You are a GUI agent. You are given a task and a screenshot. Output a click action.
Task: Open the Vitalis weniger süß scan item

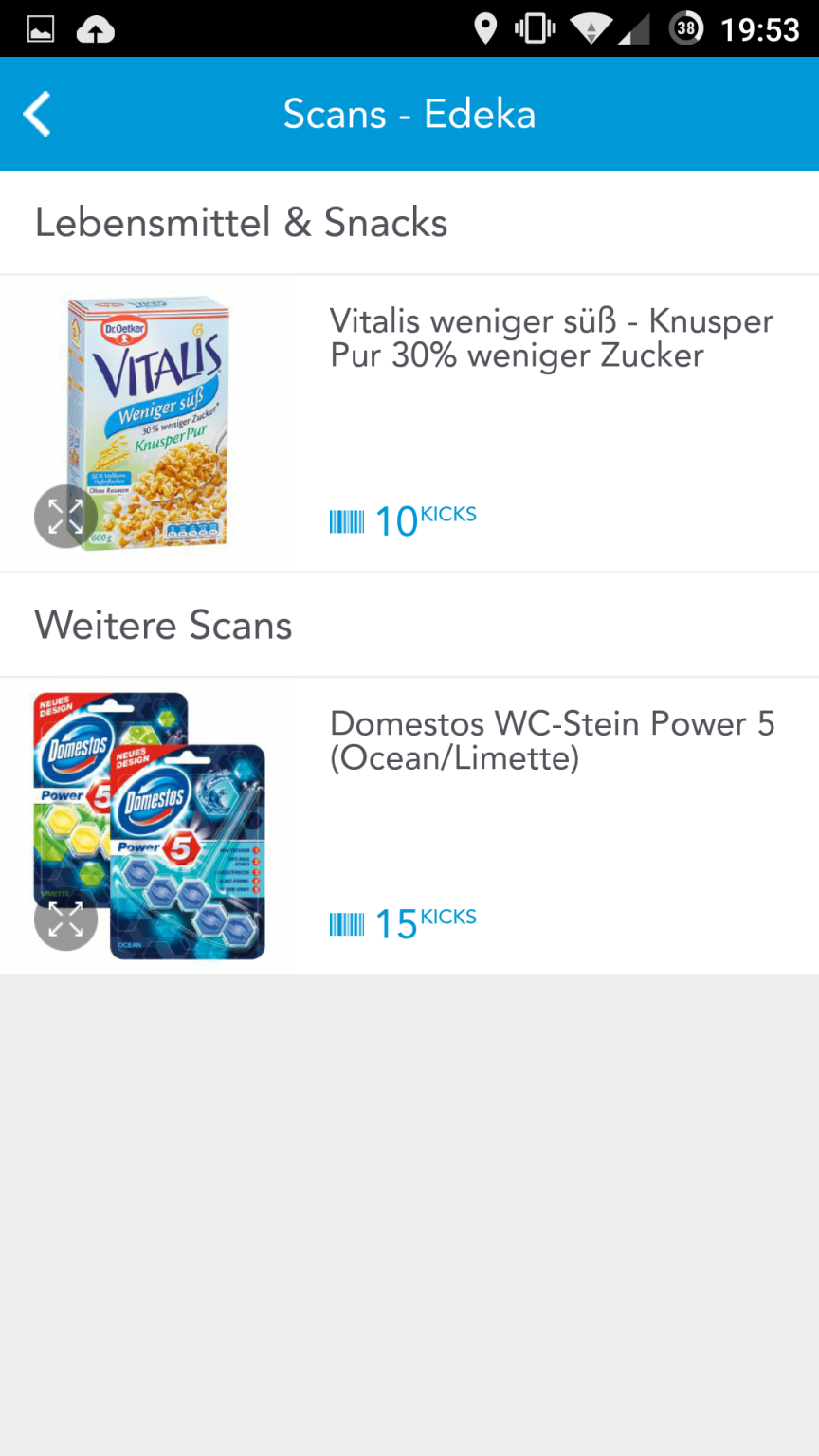pyautogui.click(x=409, y=424)
